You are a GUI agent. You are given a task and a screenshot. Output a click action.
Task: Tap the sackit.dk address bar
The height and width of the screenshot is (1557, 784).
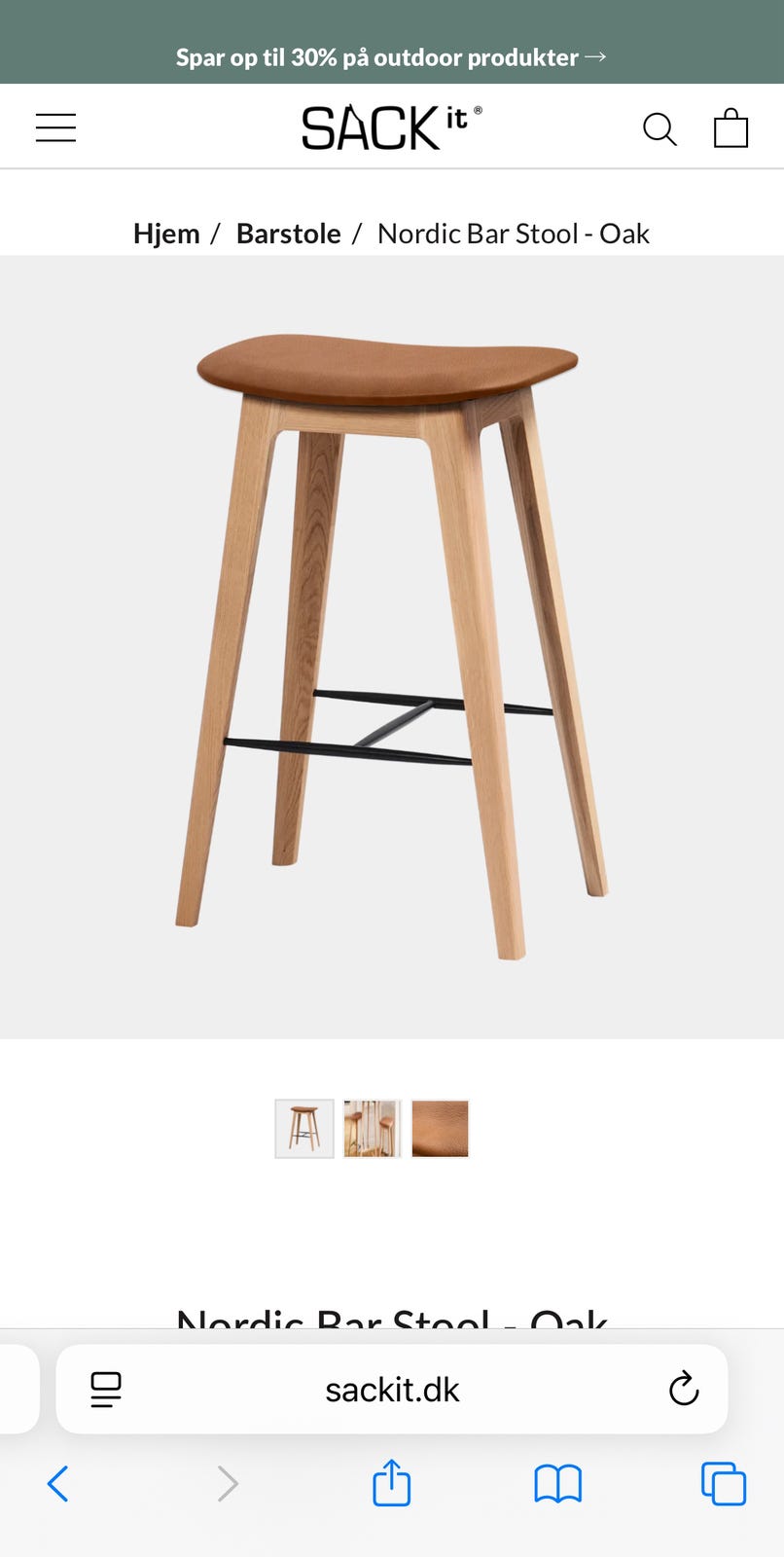(391, 1390)
